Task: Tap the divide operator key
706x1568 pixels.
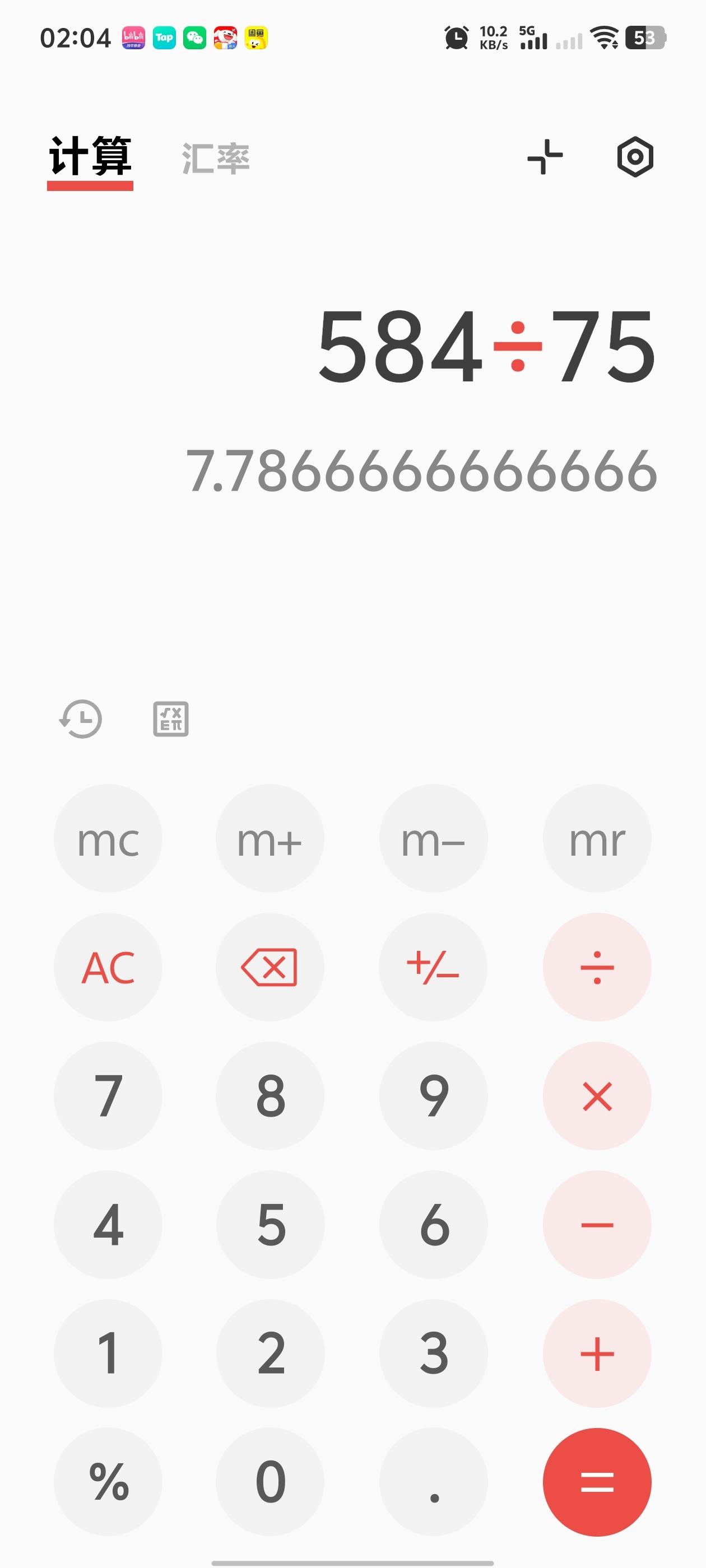Action: tap(597, 967)
